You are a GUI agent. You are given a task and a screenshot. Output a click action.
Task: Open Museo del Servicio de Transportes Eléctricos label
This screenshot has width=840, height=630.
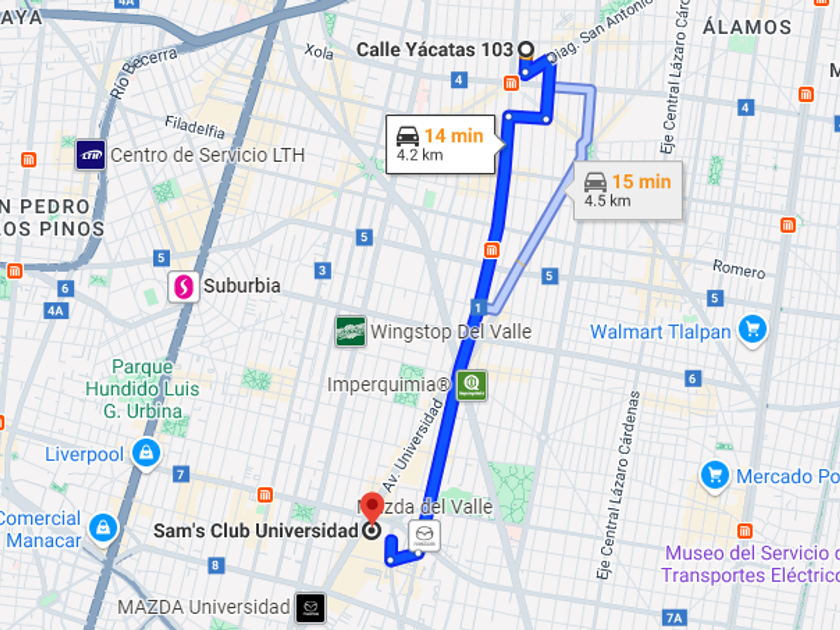[x=751, y=564]
